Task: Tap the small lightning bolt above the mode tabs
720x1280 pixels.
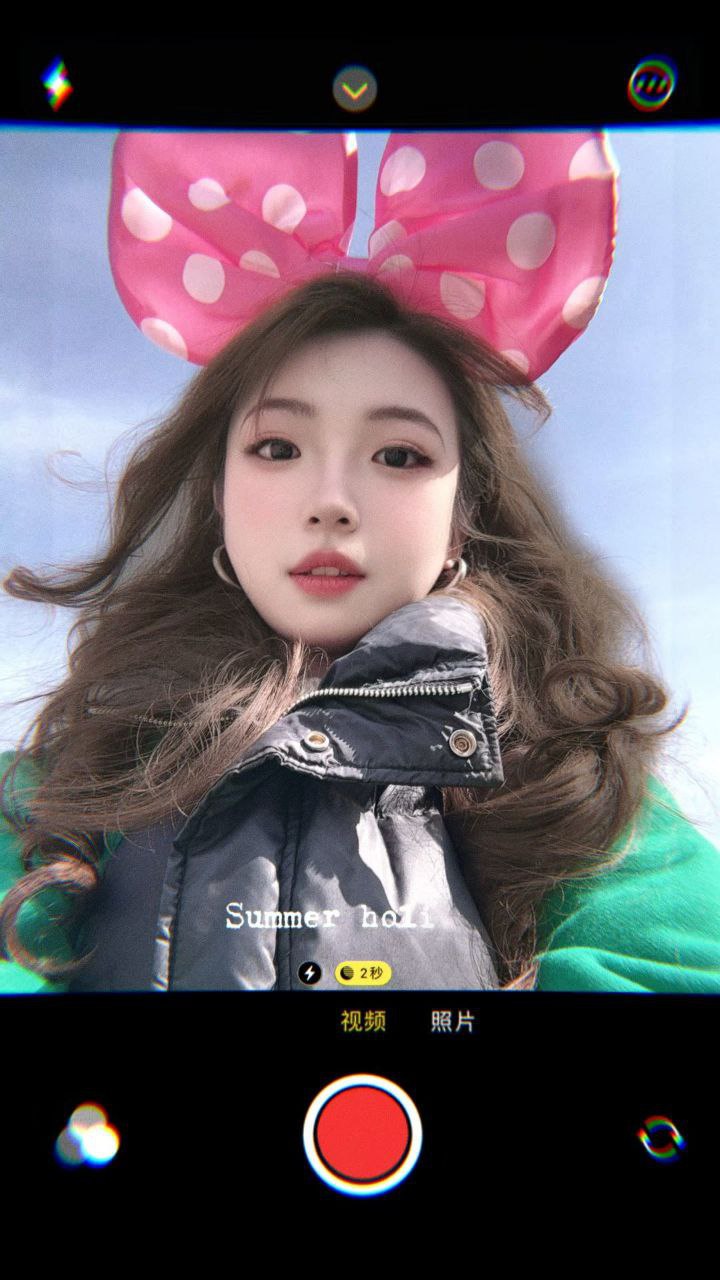Action: pos(310,972)
